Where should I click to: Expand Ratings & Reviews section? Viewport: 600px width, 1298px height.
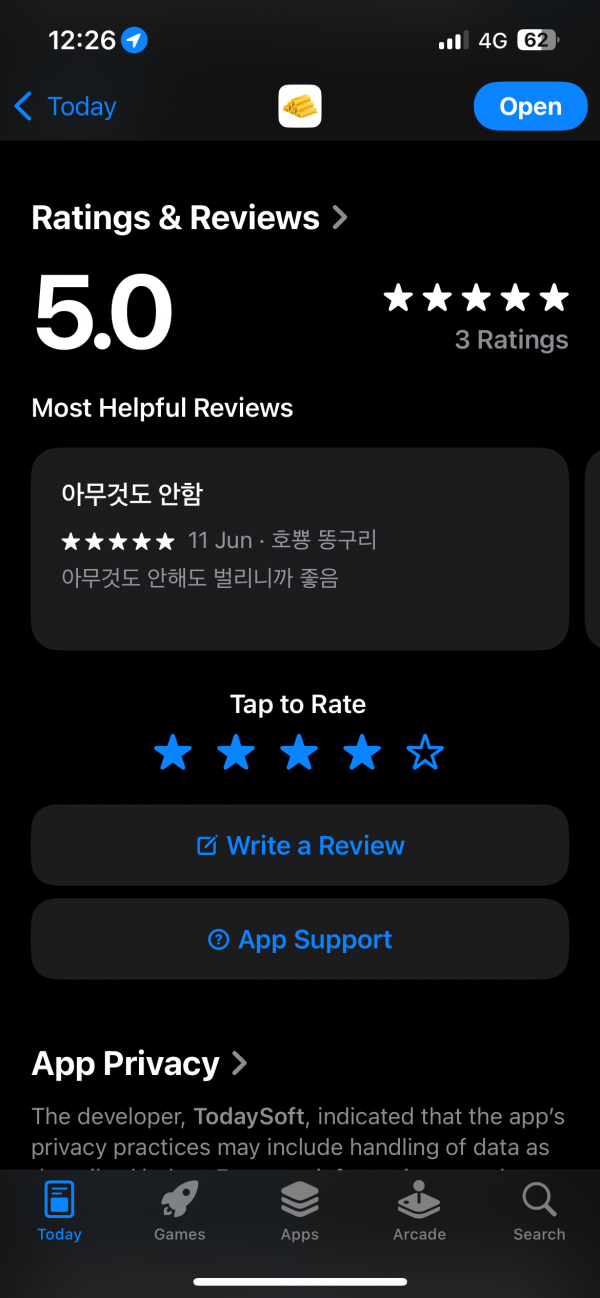pos(190,217)
